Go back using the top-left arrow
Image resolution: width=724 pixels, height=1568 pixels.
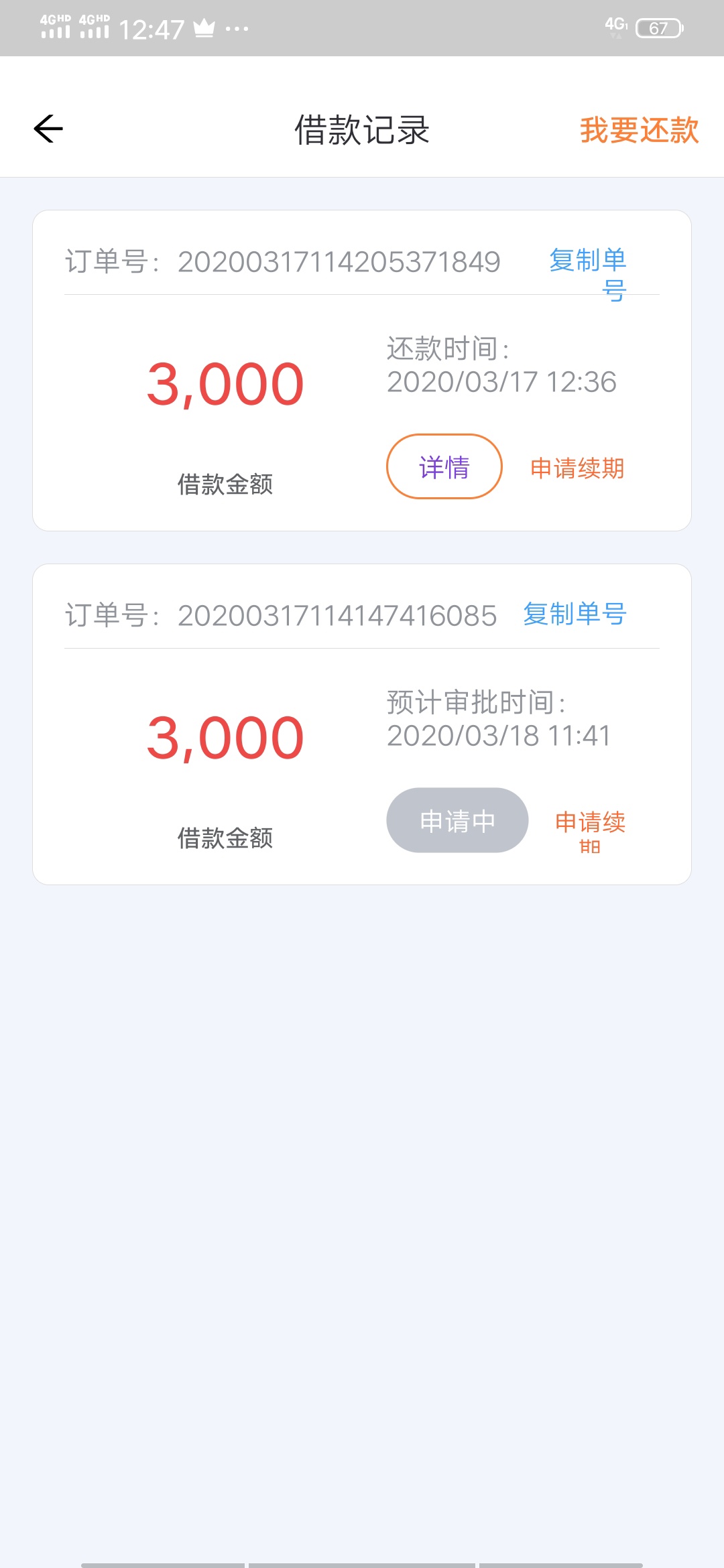[x=48, y=129]
